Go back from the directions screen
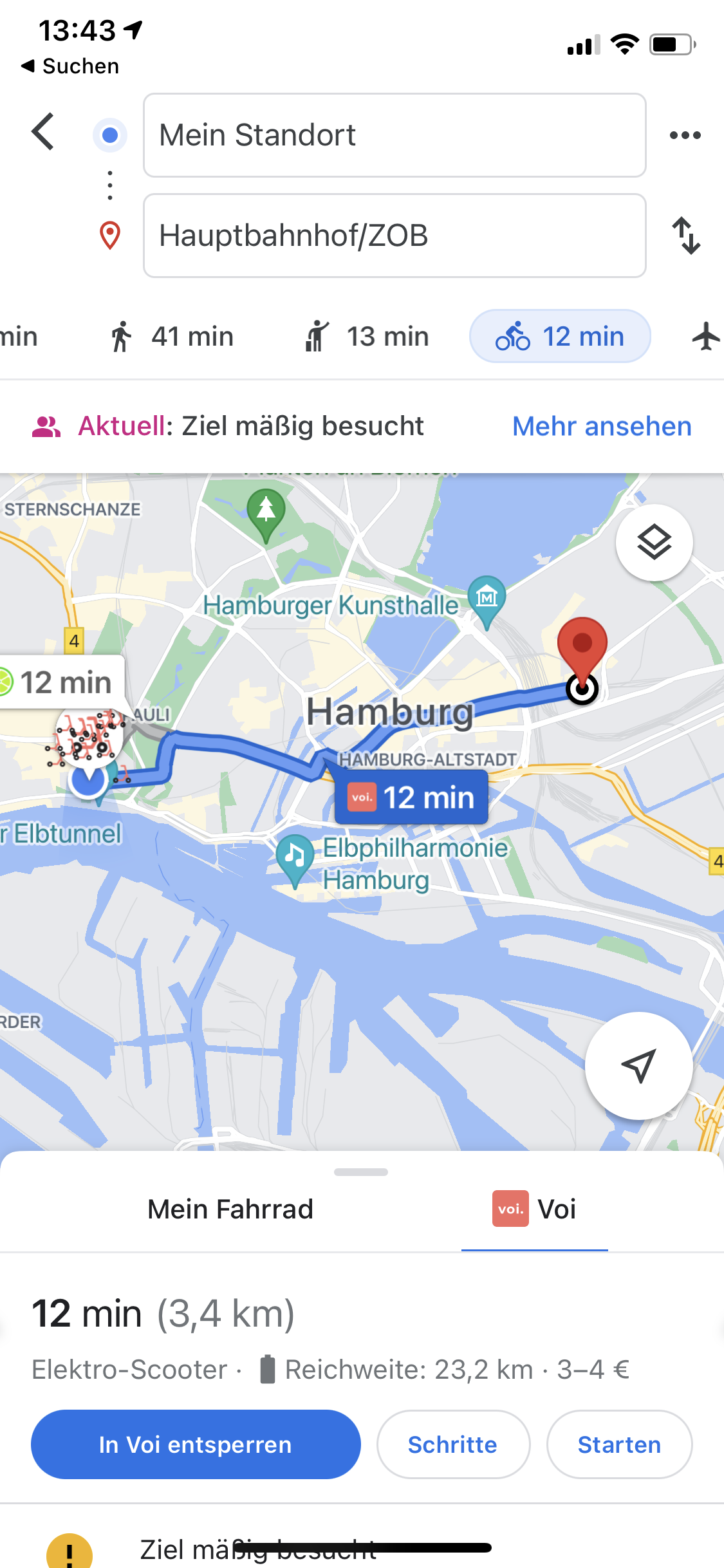 click(x=44, y=133)
